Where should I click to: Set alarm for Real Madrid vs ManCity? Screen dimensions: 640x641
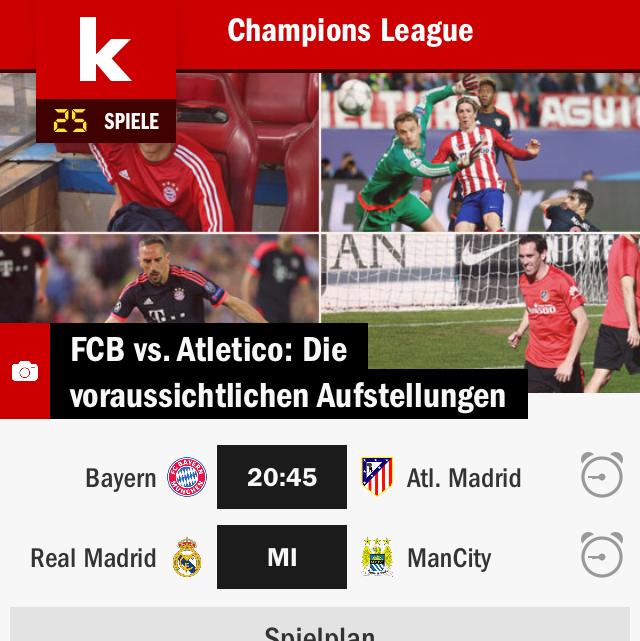(x=602, y=556)
